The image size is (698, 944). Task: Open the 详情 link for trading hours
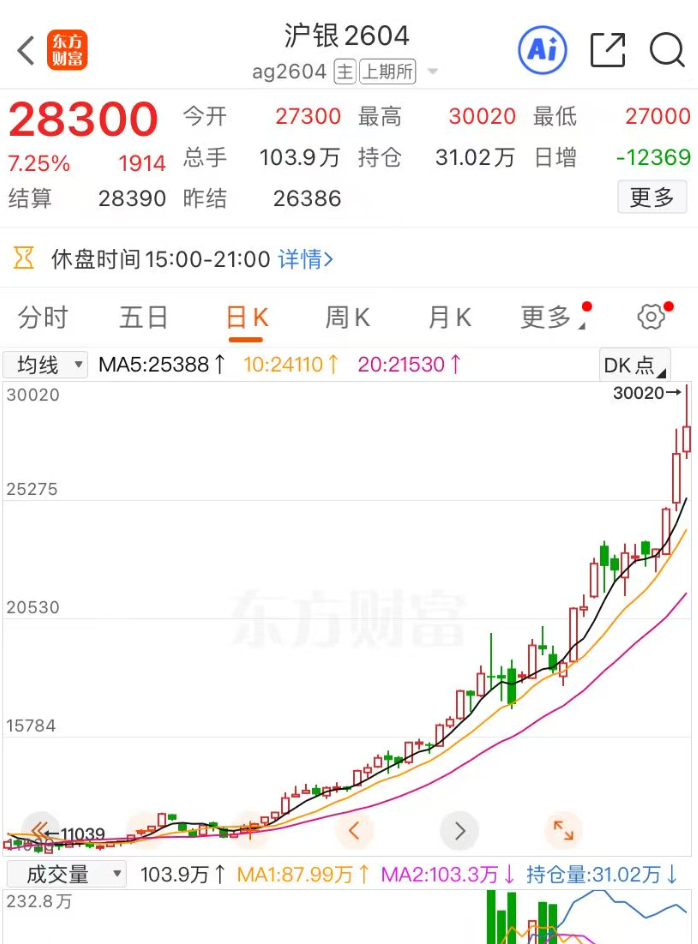point(305,260)
